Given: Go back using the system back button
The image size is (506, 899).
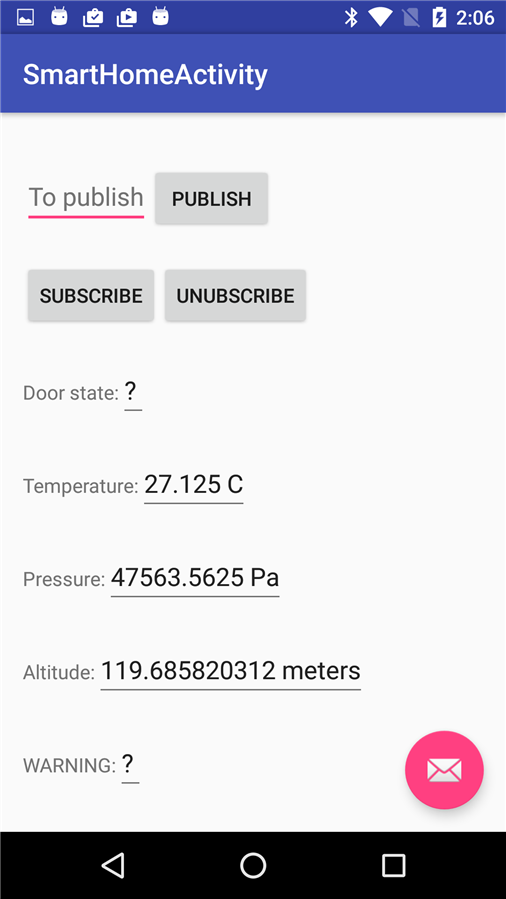Looking at the screenshot, I should (113, 865).
